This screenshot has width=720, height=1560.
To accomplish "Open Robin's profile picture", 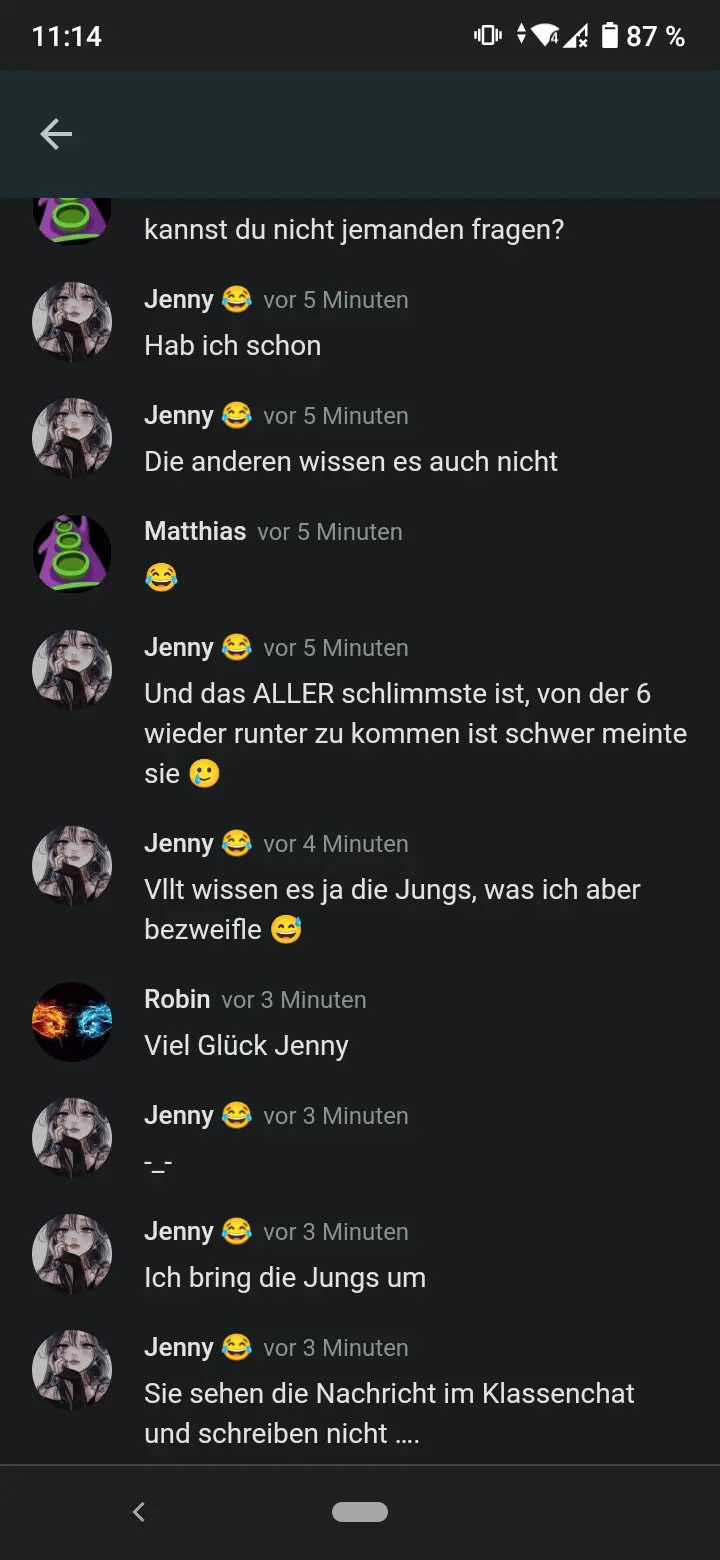I will 72,1022.
